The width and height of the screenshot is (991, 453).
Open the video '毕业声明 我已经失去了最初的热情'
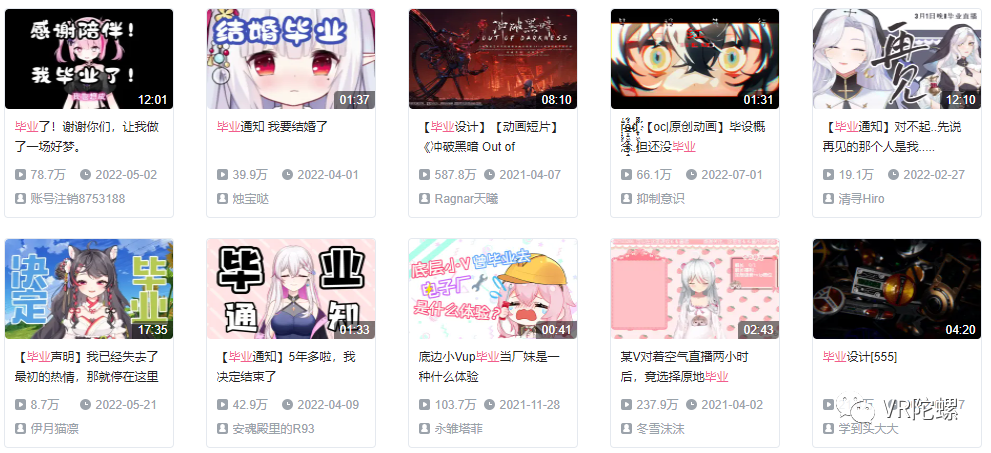(89, 289)
